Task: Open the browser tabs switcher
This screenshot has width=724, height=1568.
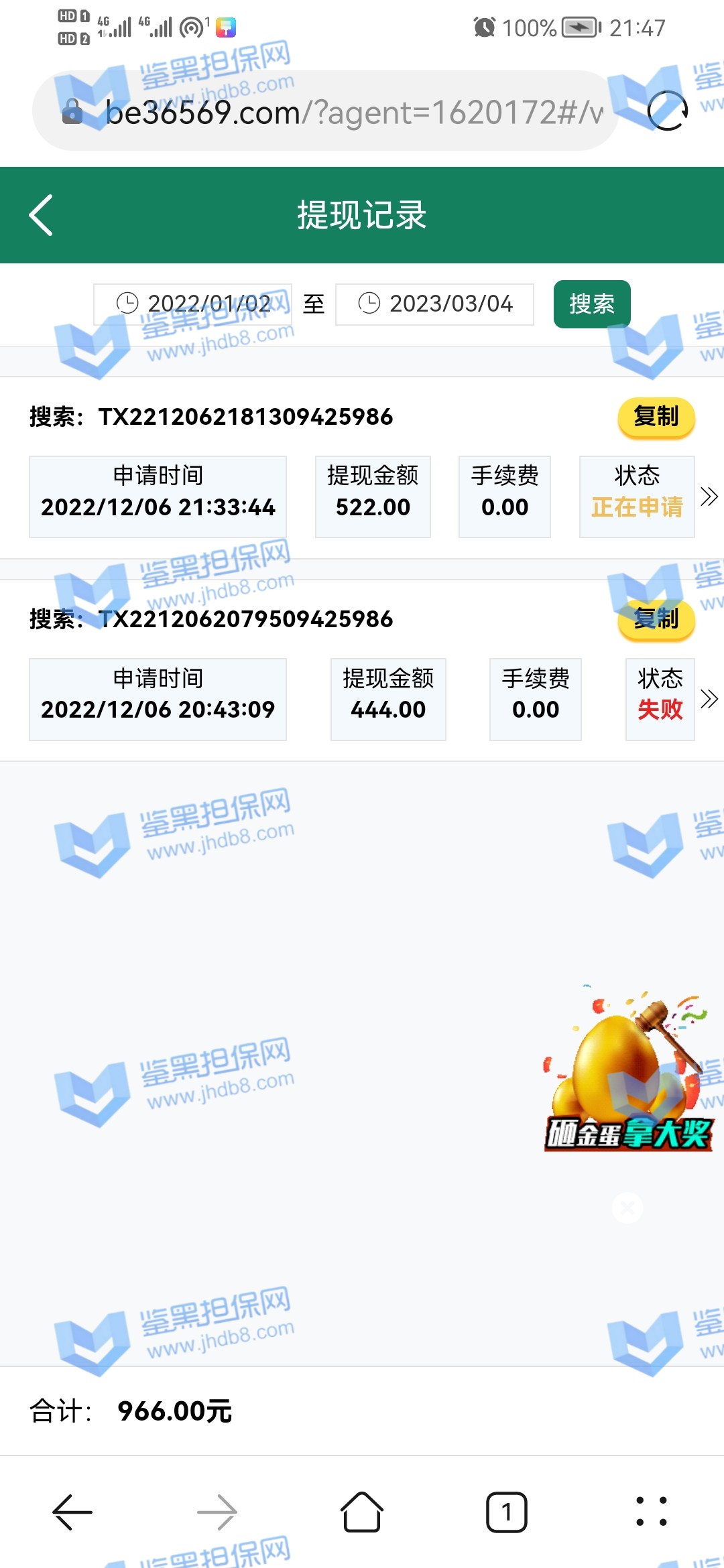Action: click(x=506, y=1512)
